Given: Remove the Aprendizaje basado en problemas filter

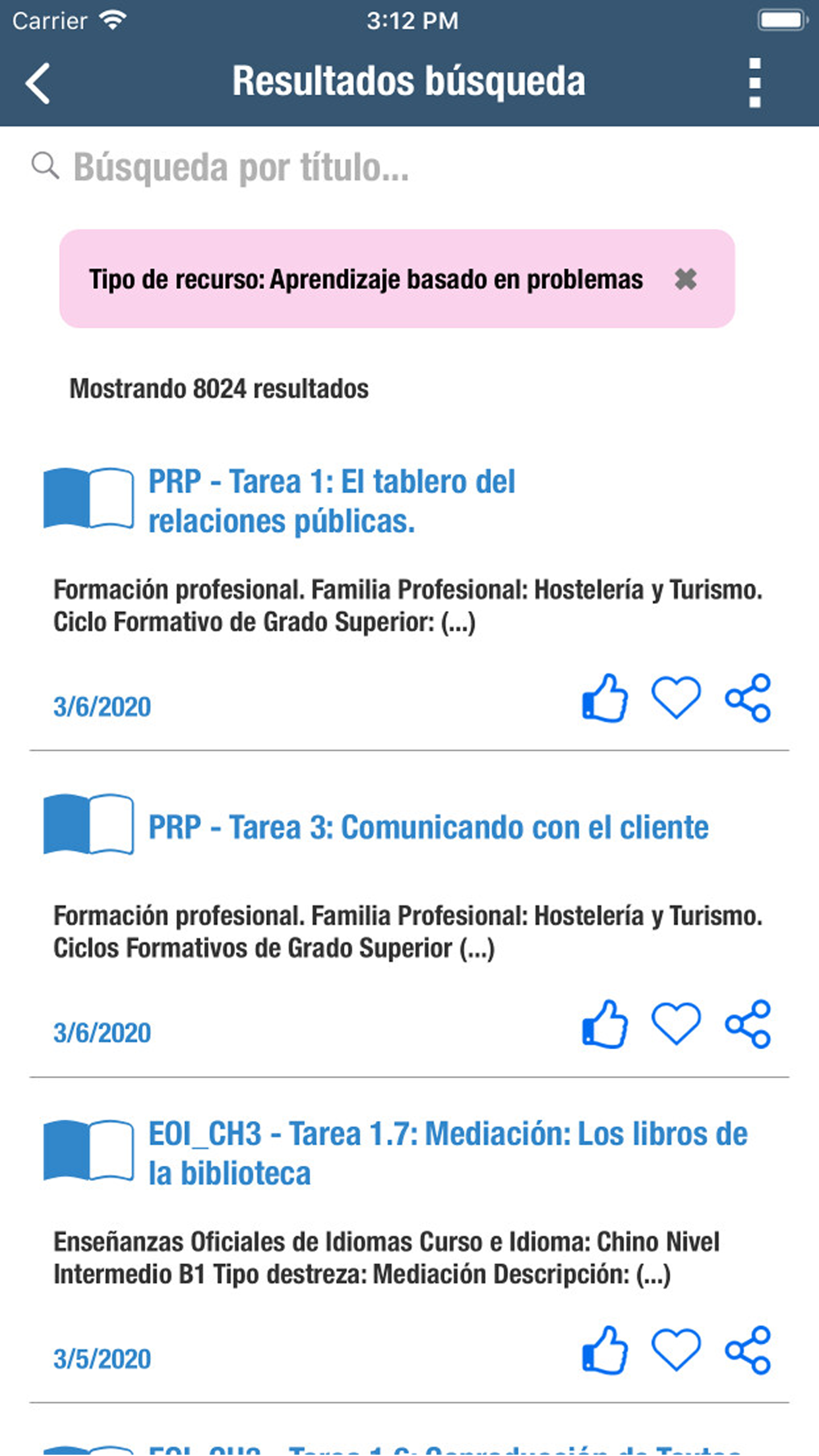Looking at the screenshot, I should (x=685, y=280).
